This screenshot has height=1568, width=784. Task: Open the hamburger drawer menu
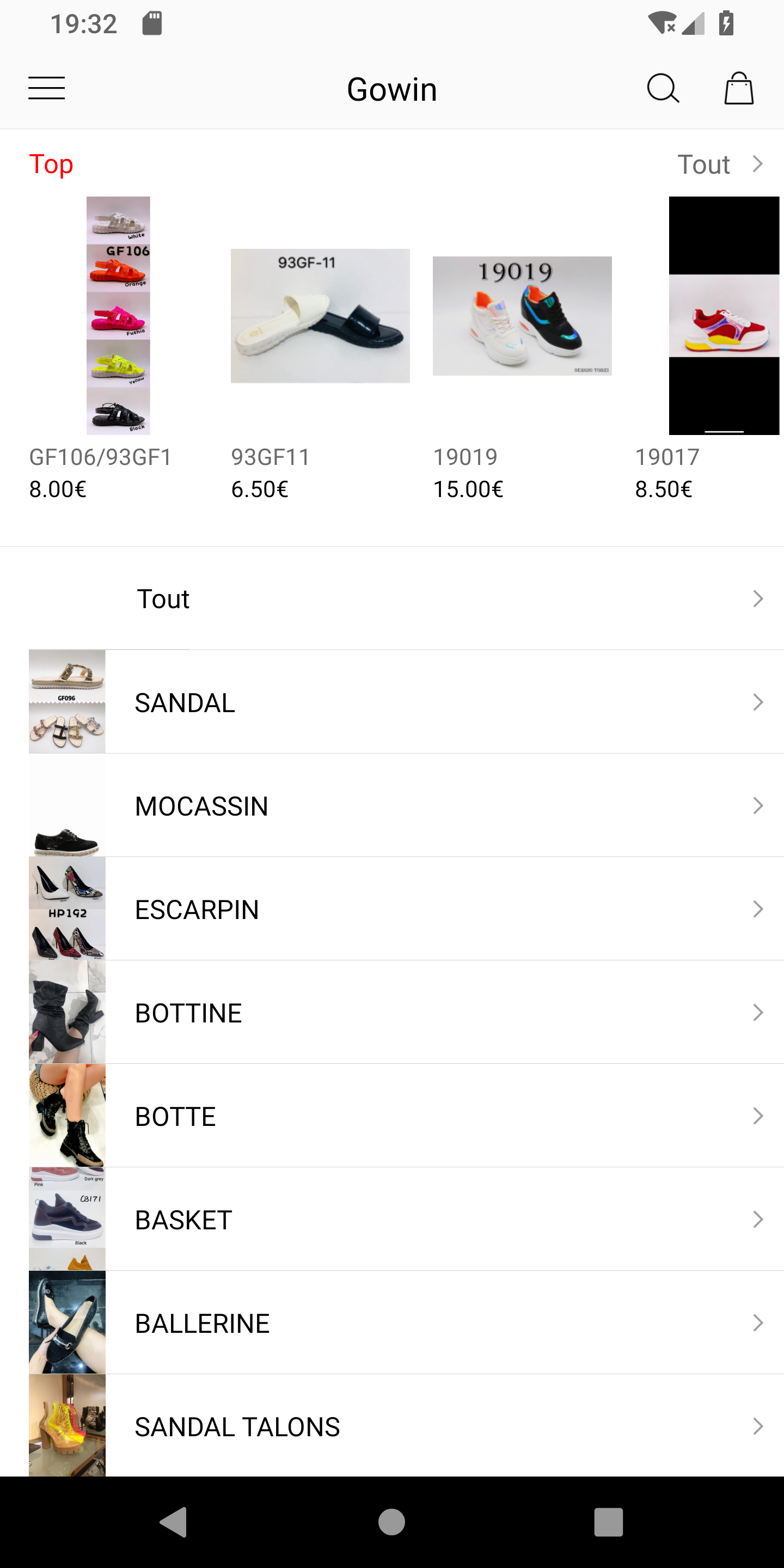46,89
